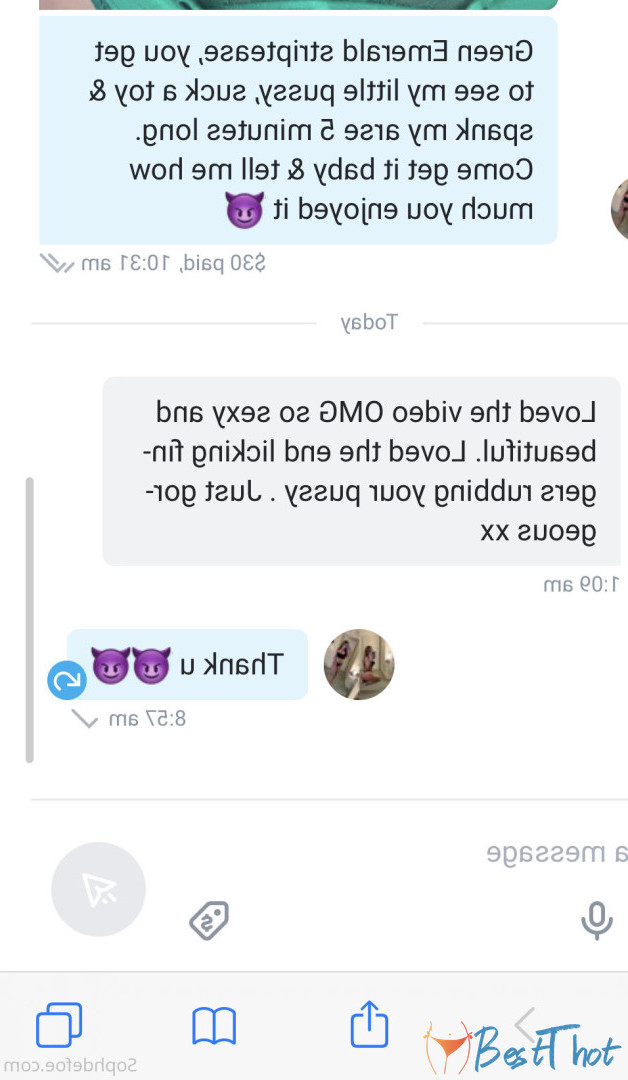Image resolution: width=628 pixels, height=1080 pixels.
Task: Tap the blue circular arrow icon
Action: (67, 681)
